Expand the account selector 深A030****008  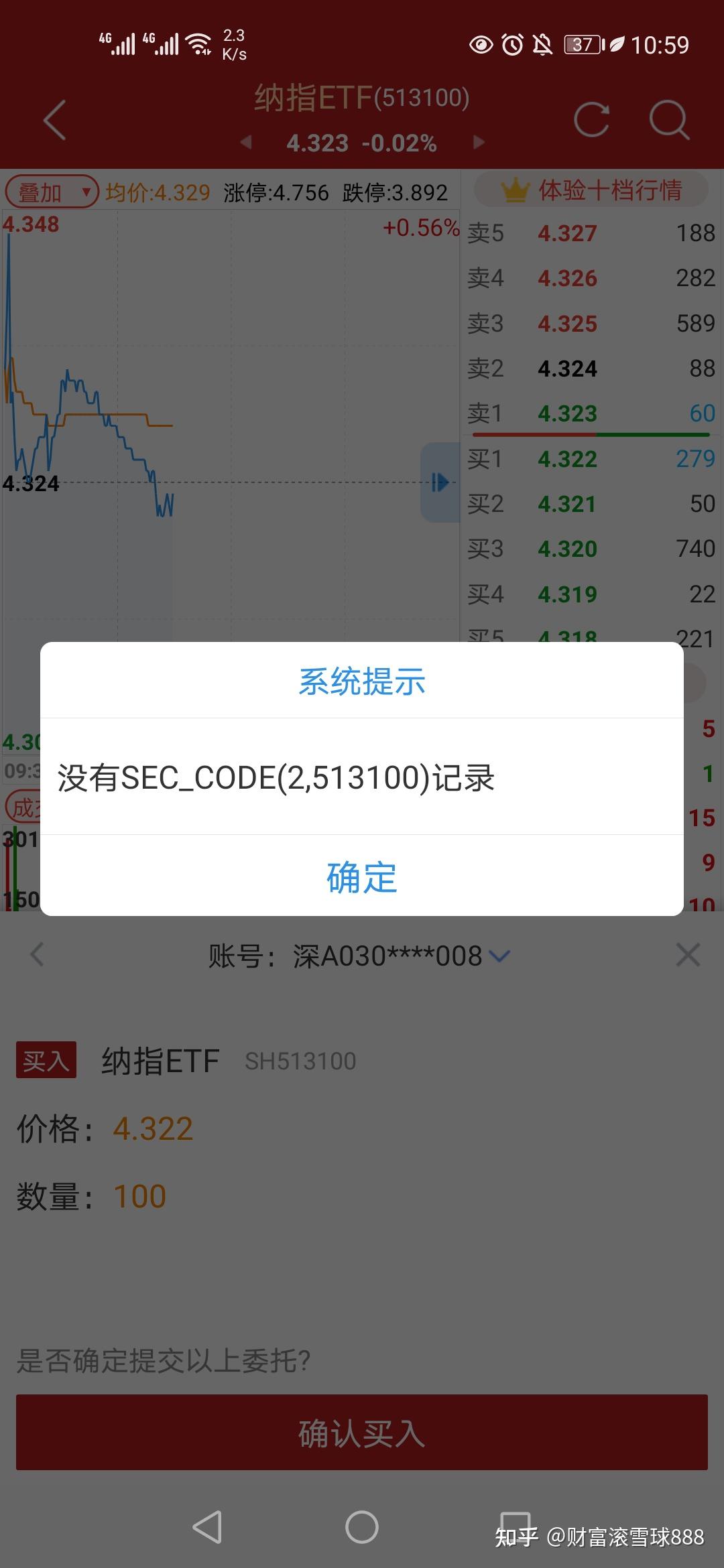click(x=499, y=954)
